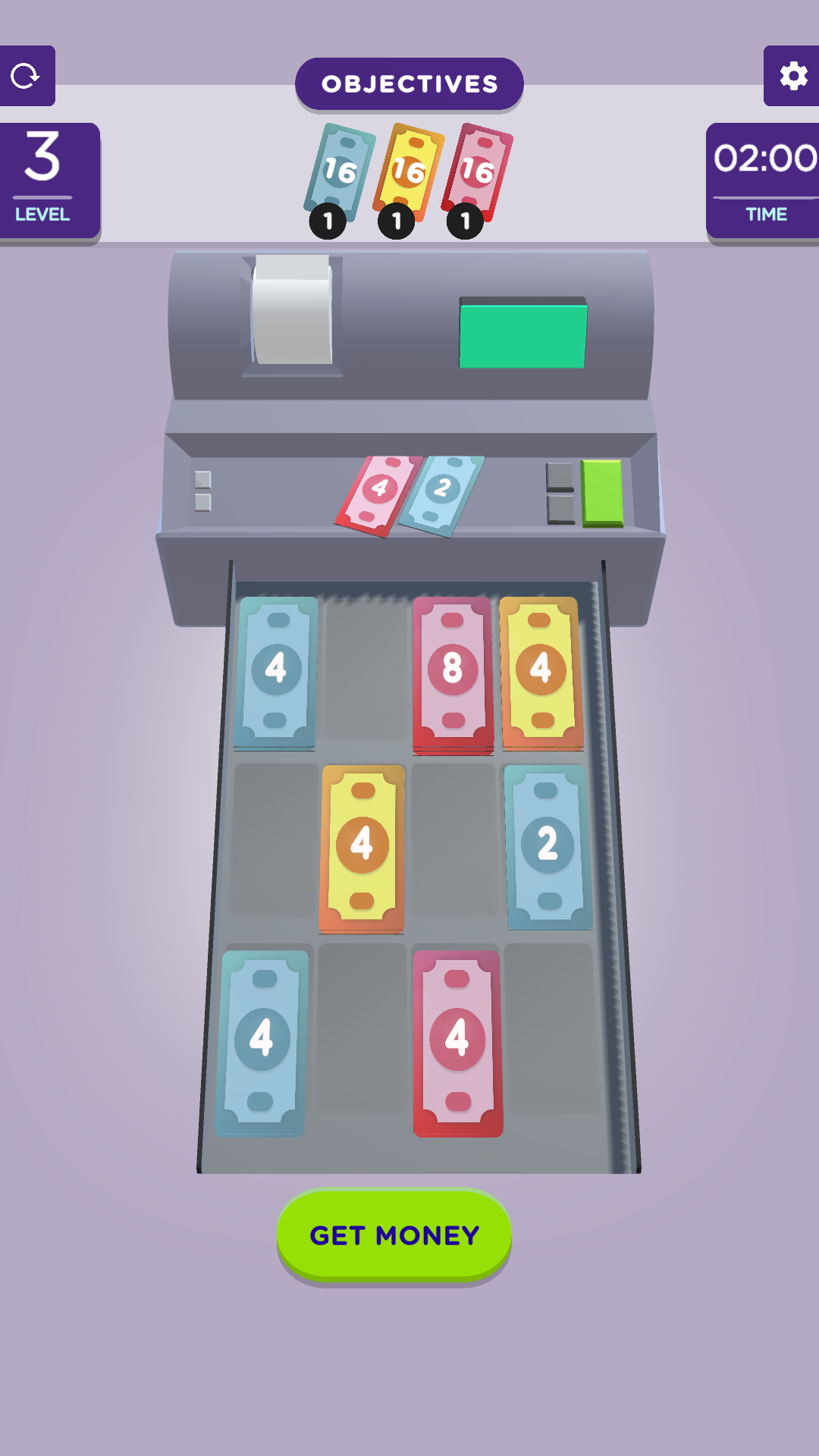Select the blue 2 bill in the tray

548,846
